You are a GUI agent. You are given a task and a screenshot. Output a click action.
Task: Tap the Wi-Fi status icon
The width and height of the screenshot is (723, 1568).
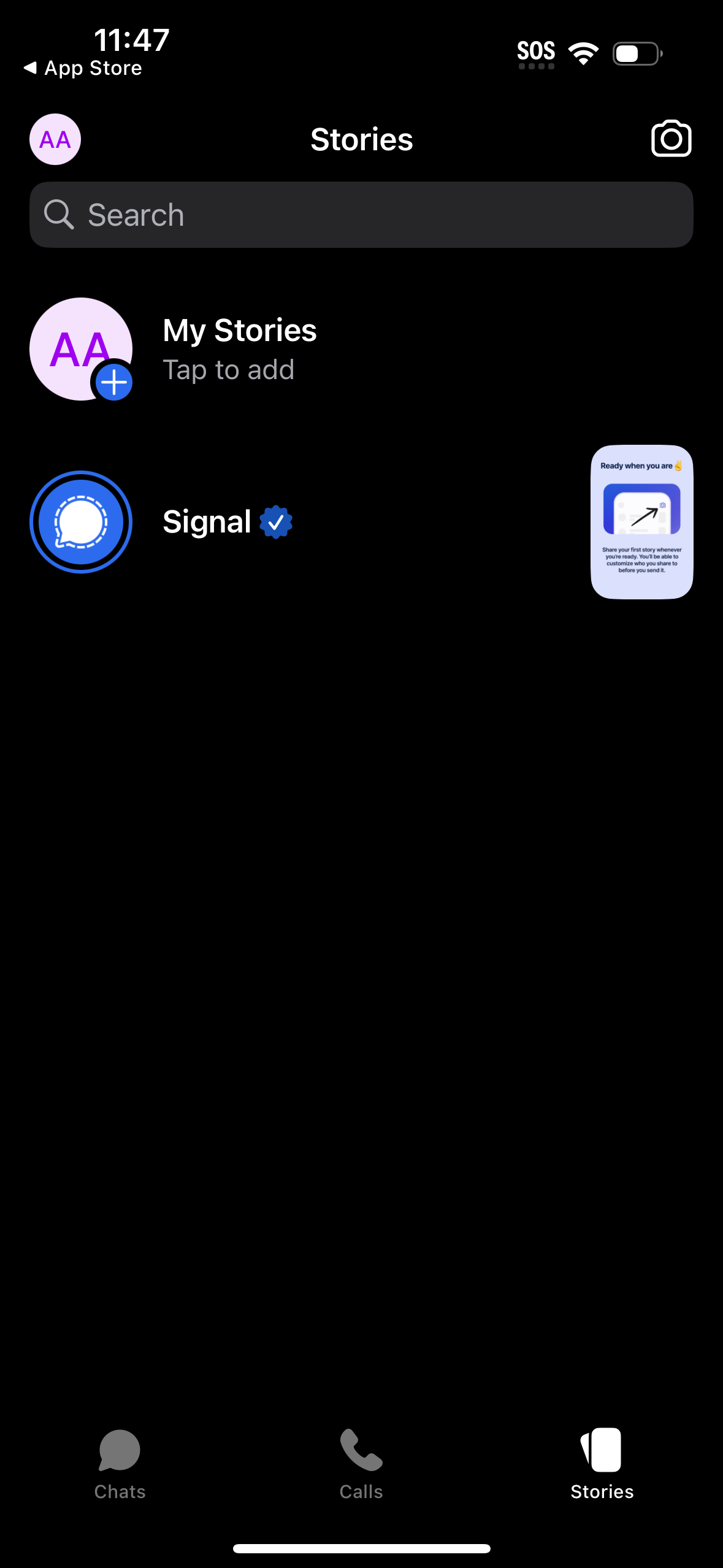pyautogui.click(x=583, y=53)
